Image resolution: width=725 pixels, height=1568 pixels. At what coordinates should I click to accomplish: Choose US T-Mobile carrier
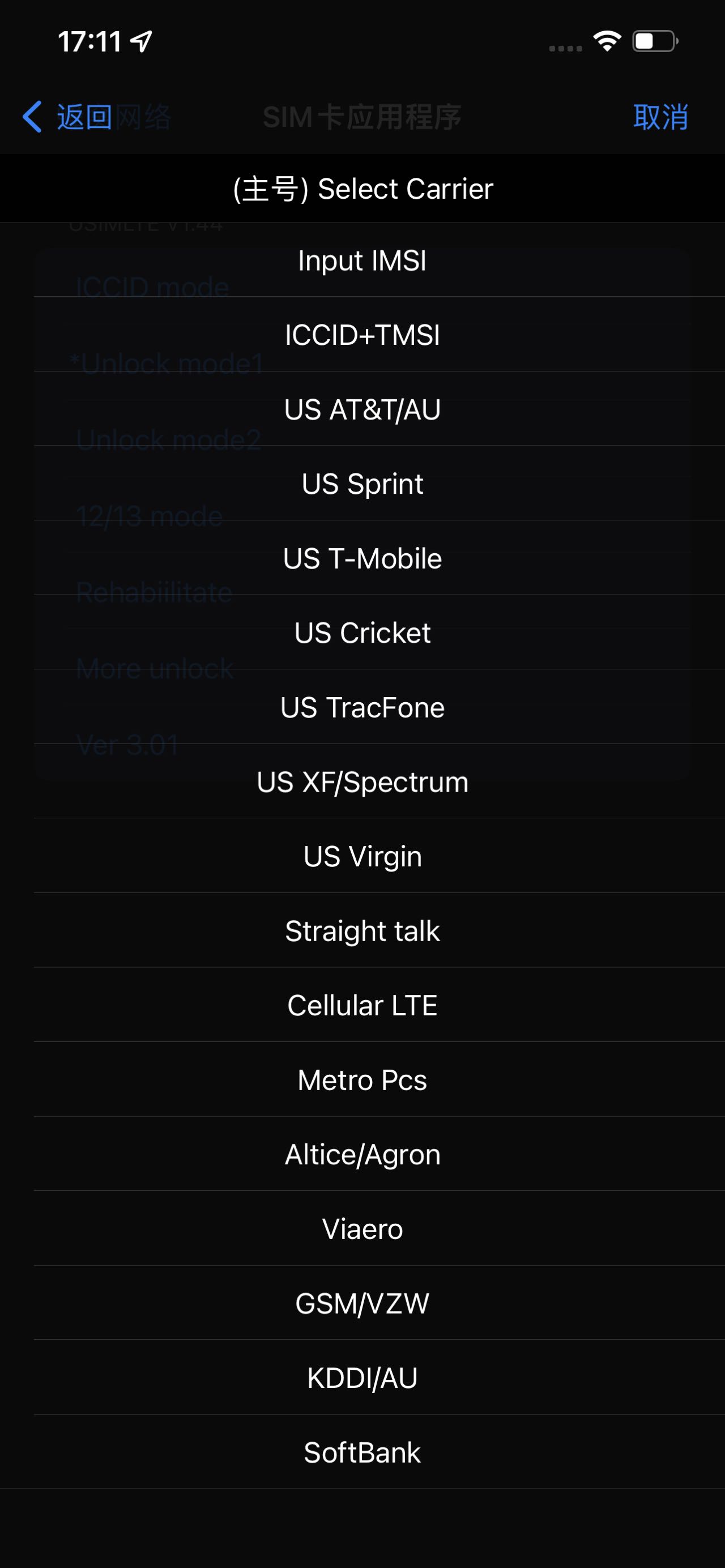coord(362,558)
